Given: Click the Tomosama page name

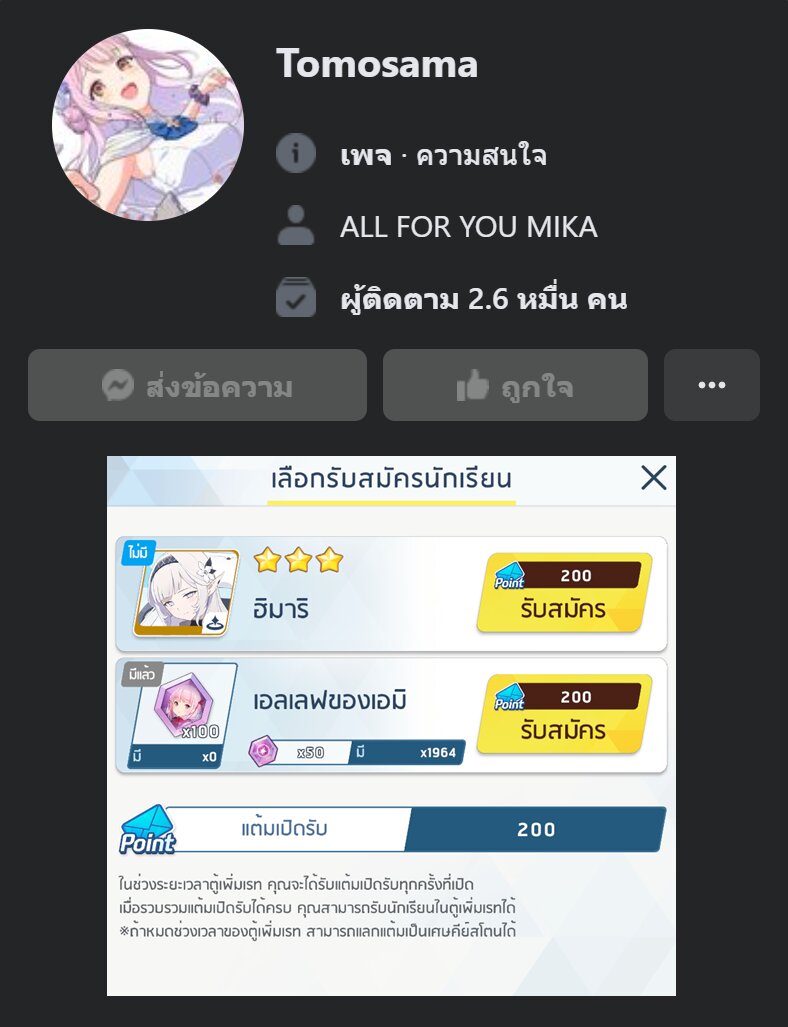Looking at the screenshot, I should coord(378,65).
